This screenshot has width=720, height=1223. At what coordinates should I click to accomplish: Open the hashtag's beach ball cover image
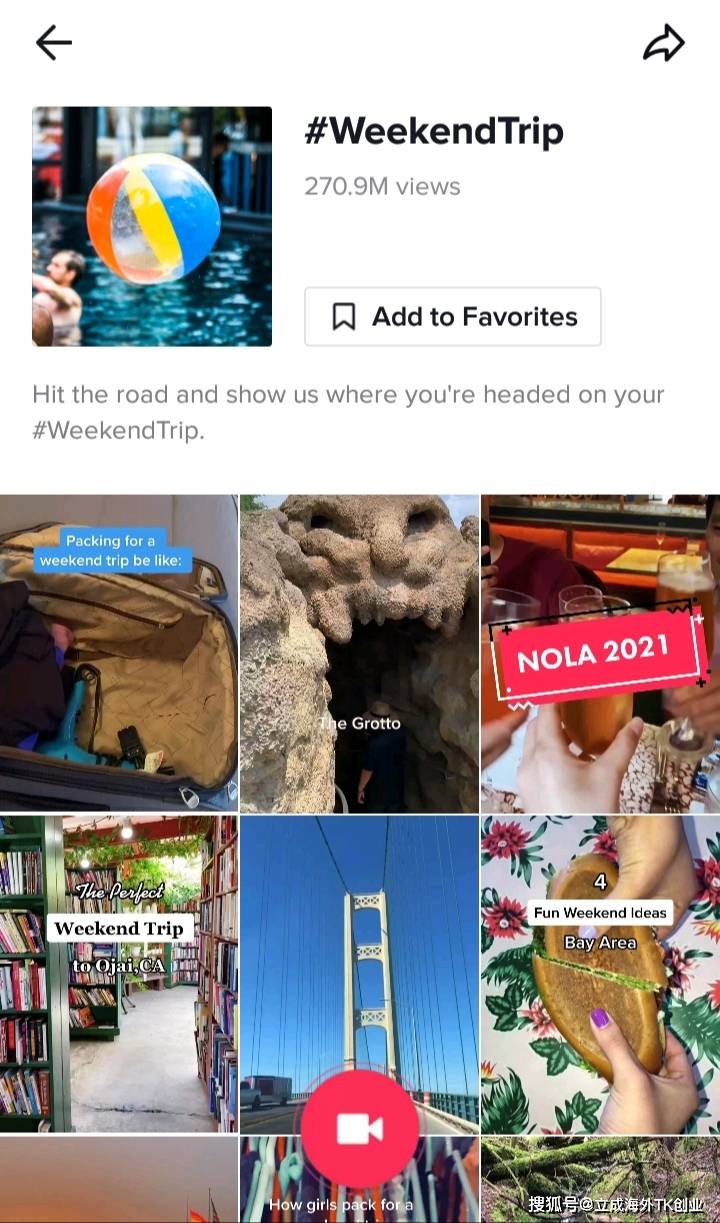pos(152,227)
